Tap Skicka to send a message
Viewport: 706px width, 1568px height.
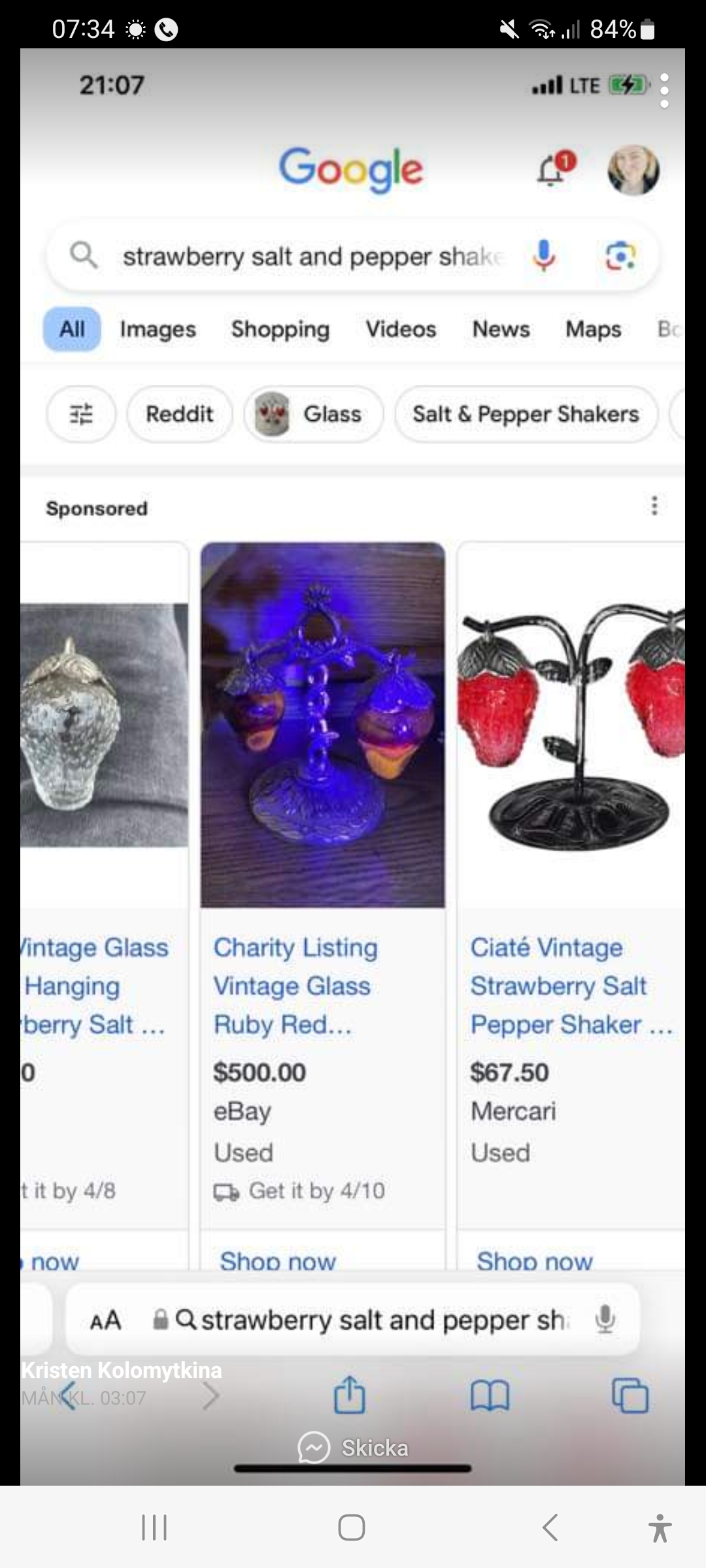point(354,1448)
